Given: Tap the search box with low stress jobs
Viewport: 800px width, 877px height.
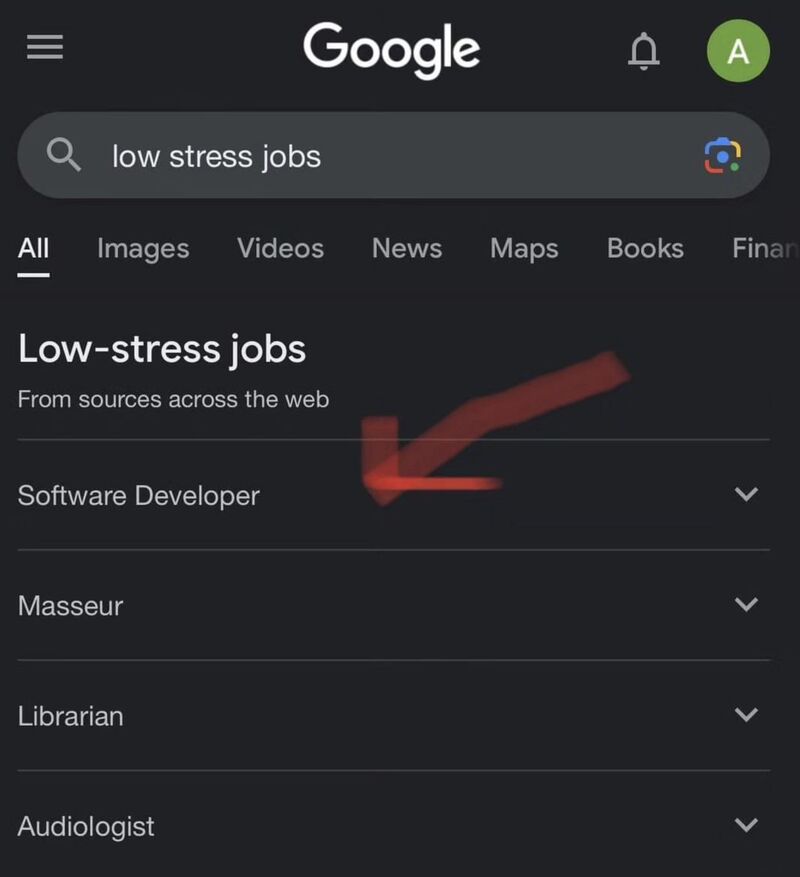Looking at the screenshot, I should click(380, 156).
